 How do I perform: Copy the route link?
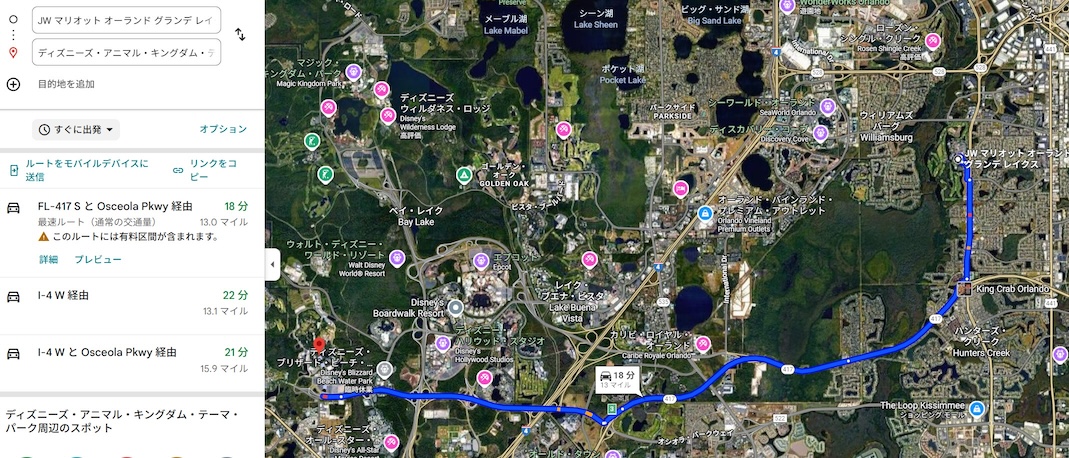coord(204,170)
